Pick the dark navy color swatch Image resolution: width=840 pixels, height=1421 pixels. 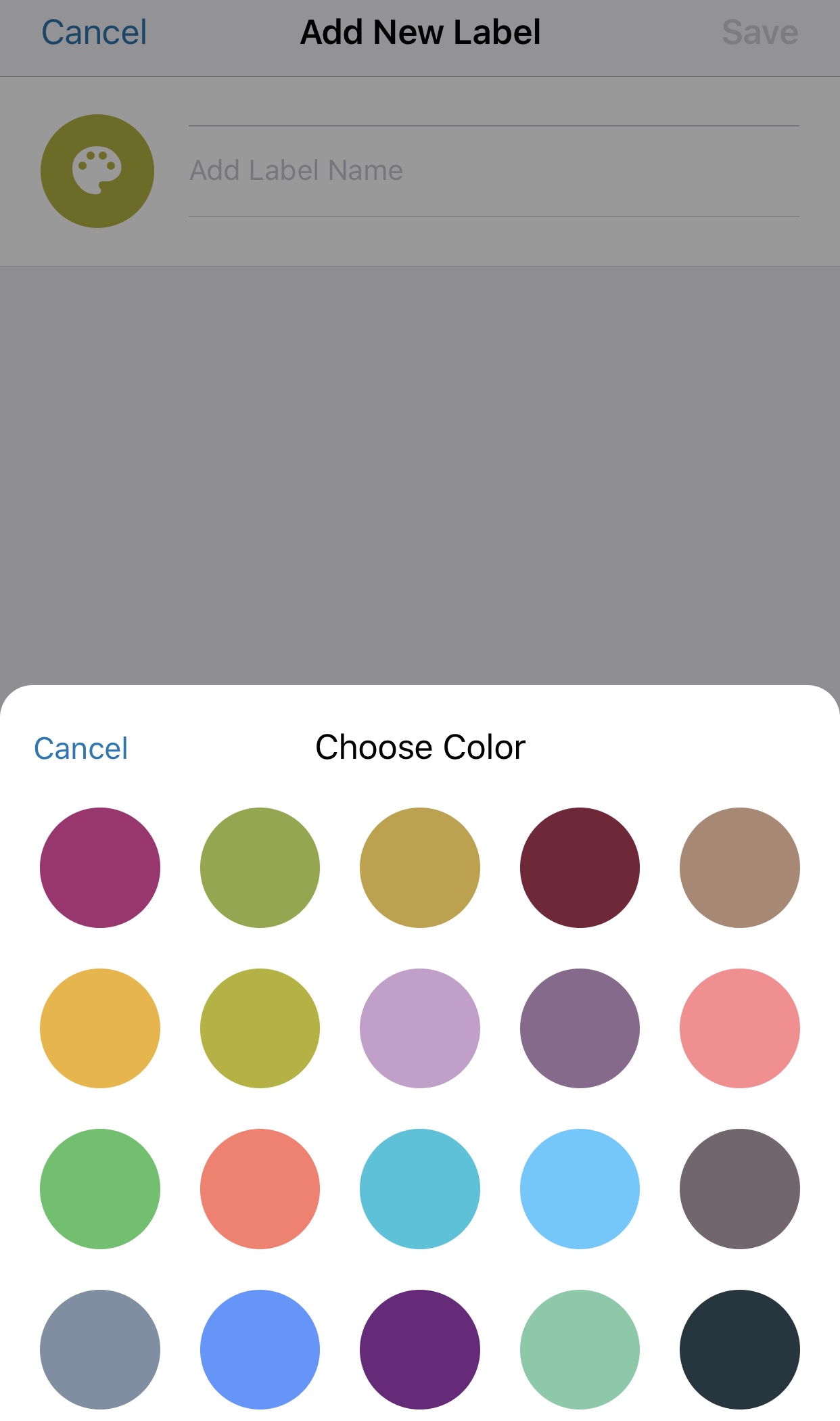click(x=740, y=1349)
